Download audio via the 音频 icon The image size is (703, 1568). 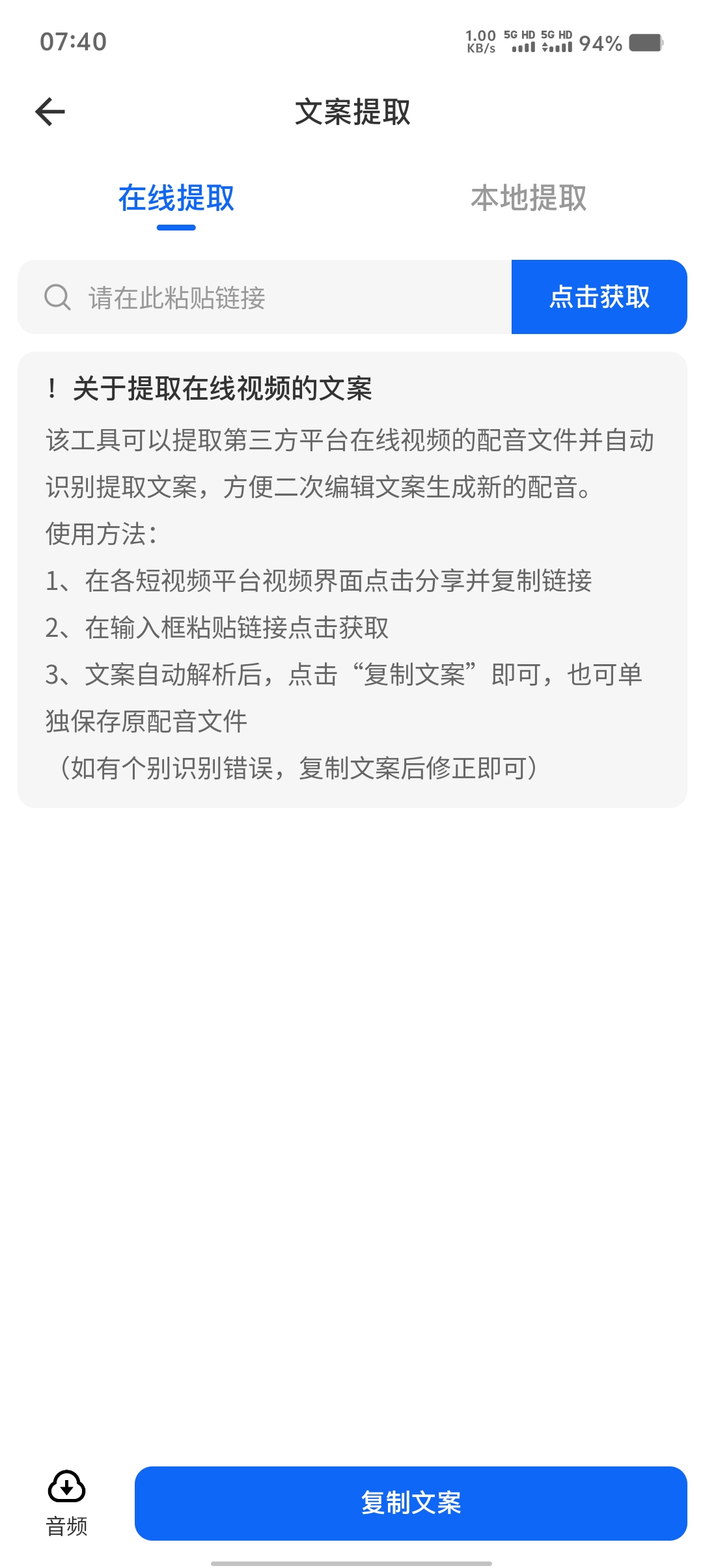pos(66,1502)
